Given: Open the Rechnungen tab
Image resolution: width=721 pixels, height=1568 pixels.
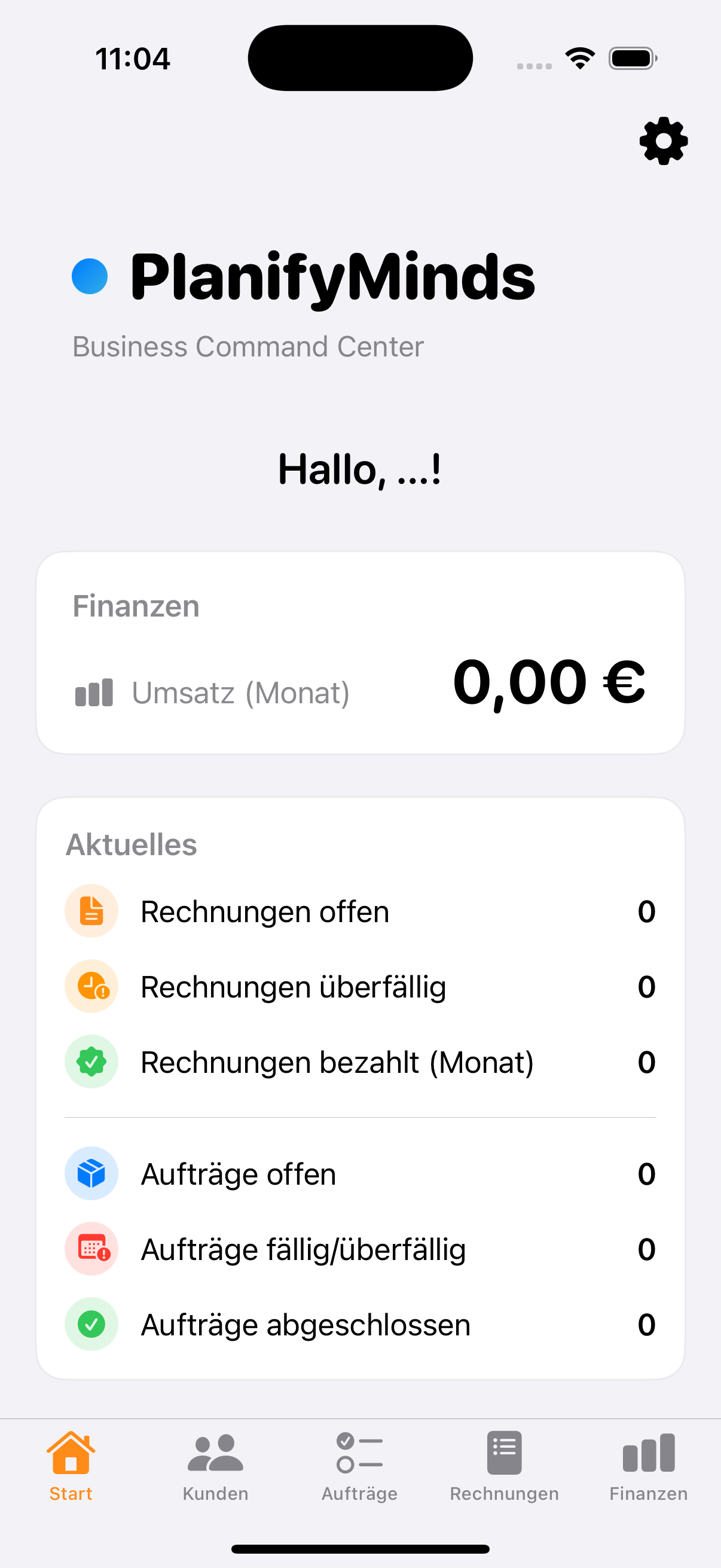Looking at the screenshot, I should coord(505,1473).
